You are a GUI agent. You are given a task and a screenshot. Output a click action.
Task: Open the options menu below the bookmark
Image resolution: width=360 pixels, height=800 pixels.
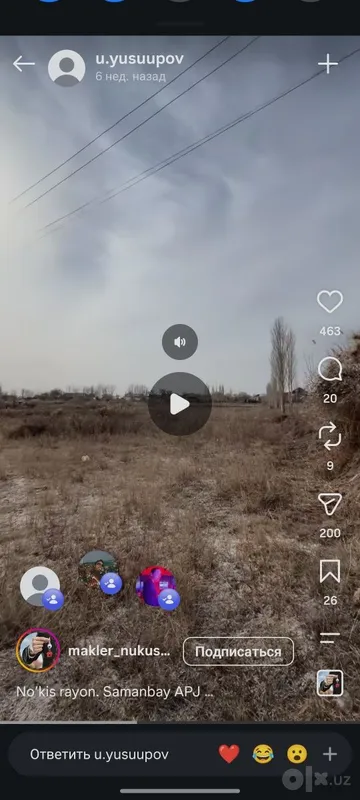click(x=330, y=638)
